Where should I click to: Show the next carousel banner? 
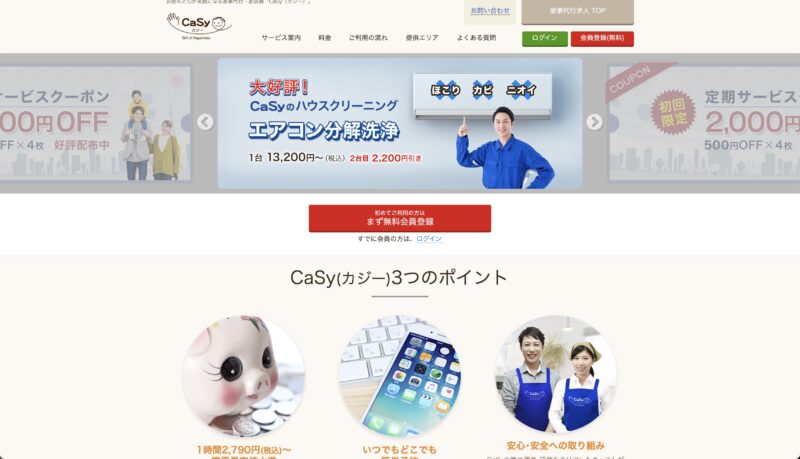(594, 122)
